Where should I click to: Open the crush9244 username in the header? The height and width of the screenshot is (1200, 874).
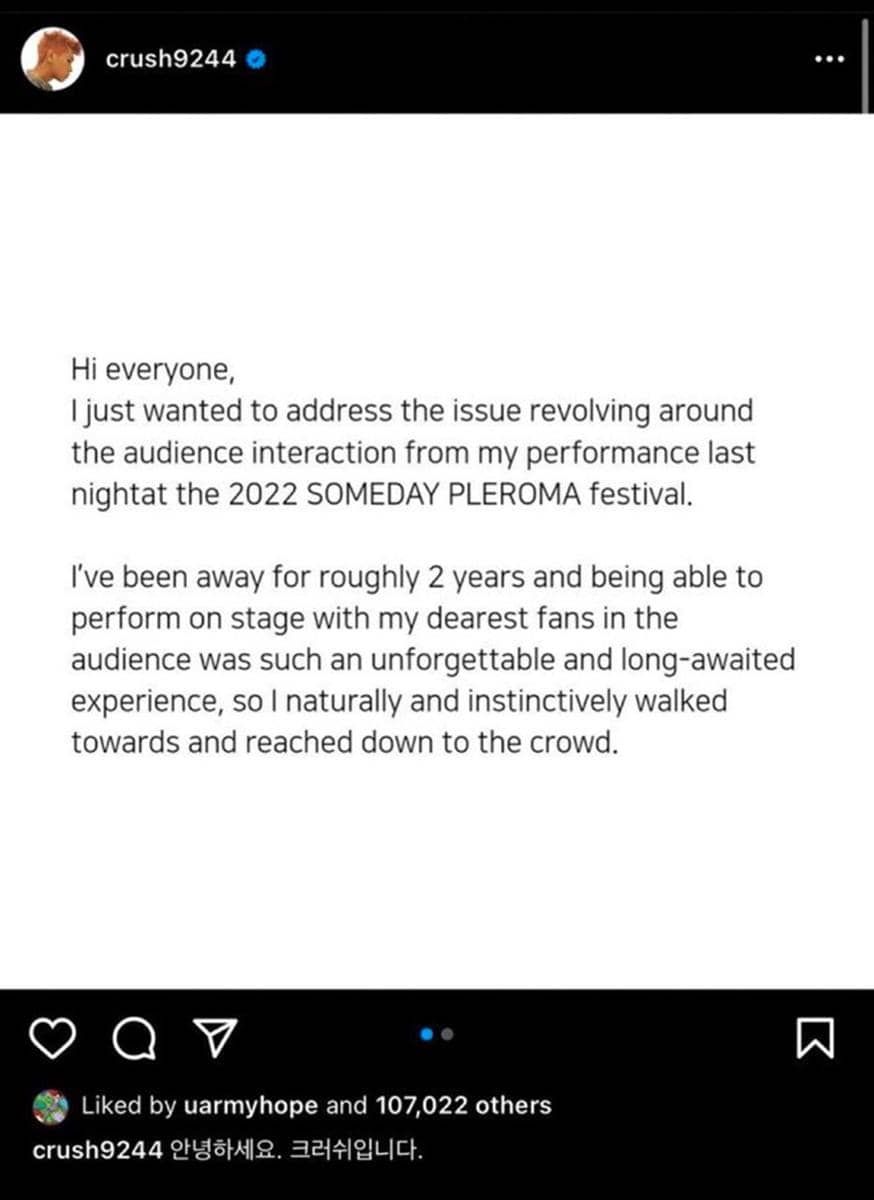[171, 59]
